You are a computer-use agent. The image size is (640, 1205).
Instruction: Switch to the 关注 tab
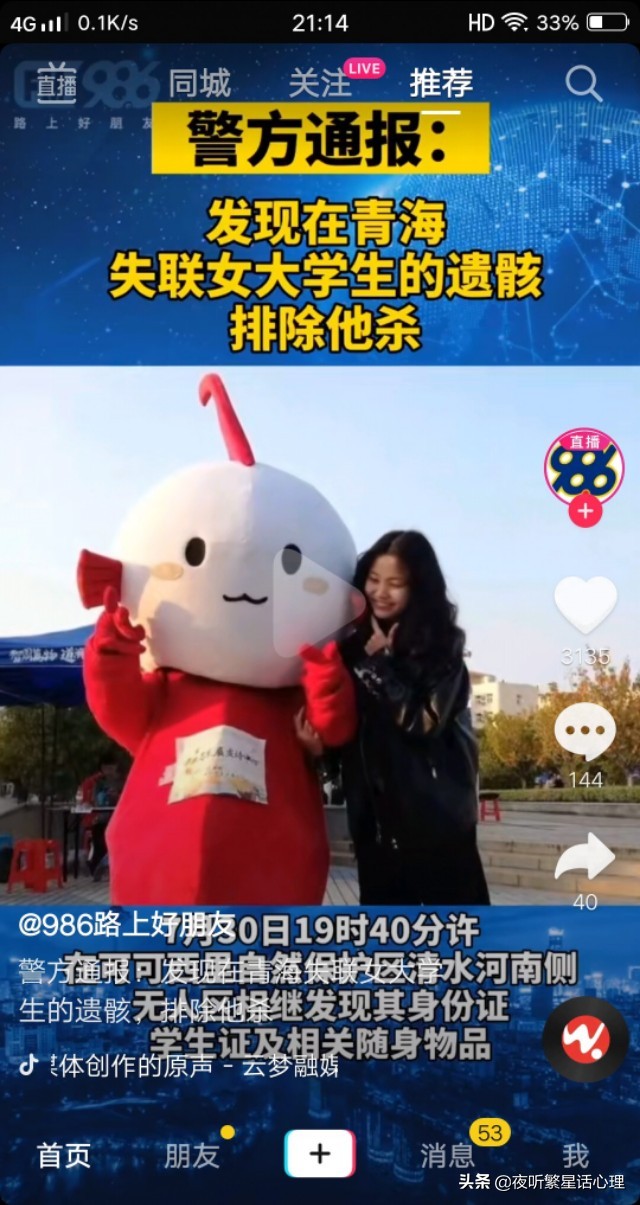coord(320,83)
